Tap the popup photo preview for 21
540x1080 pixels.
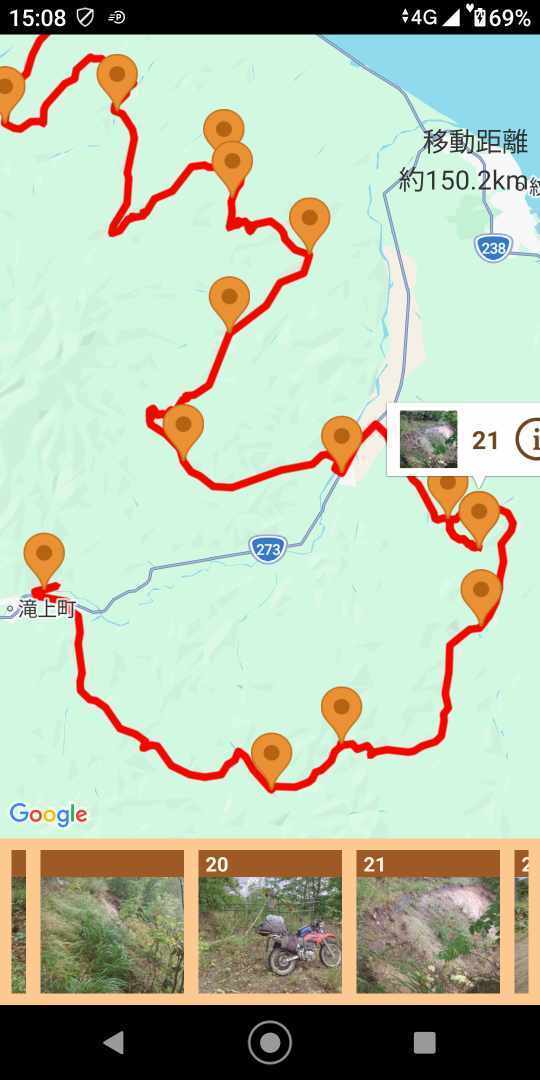click(x=428, y=439)
